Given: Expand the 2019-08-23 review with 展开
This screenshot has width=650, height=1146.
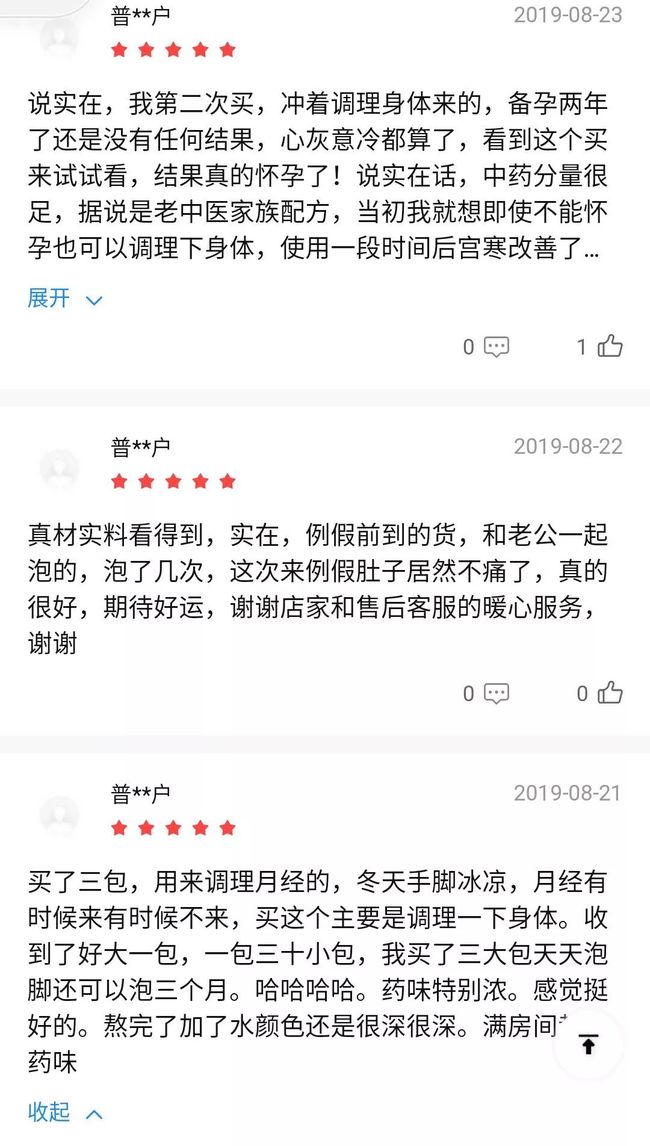Looking at the screenshot, I should tap(65, 298).
